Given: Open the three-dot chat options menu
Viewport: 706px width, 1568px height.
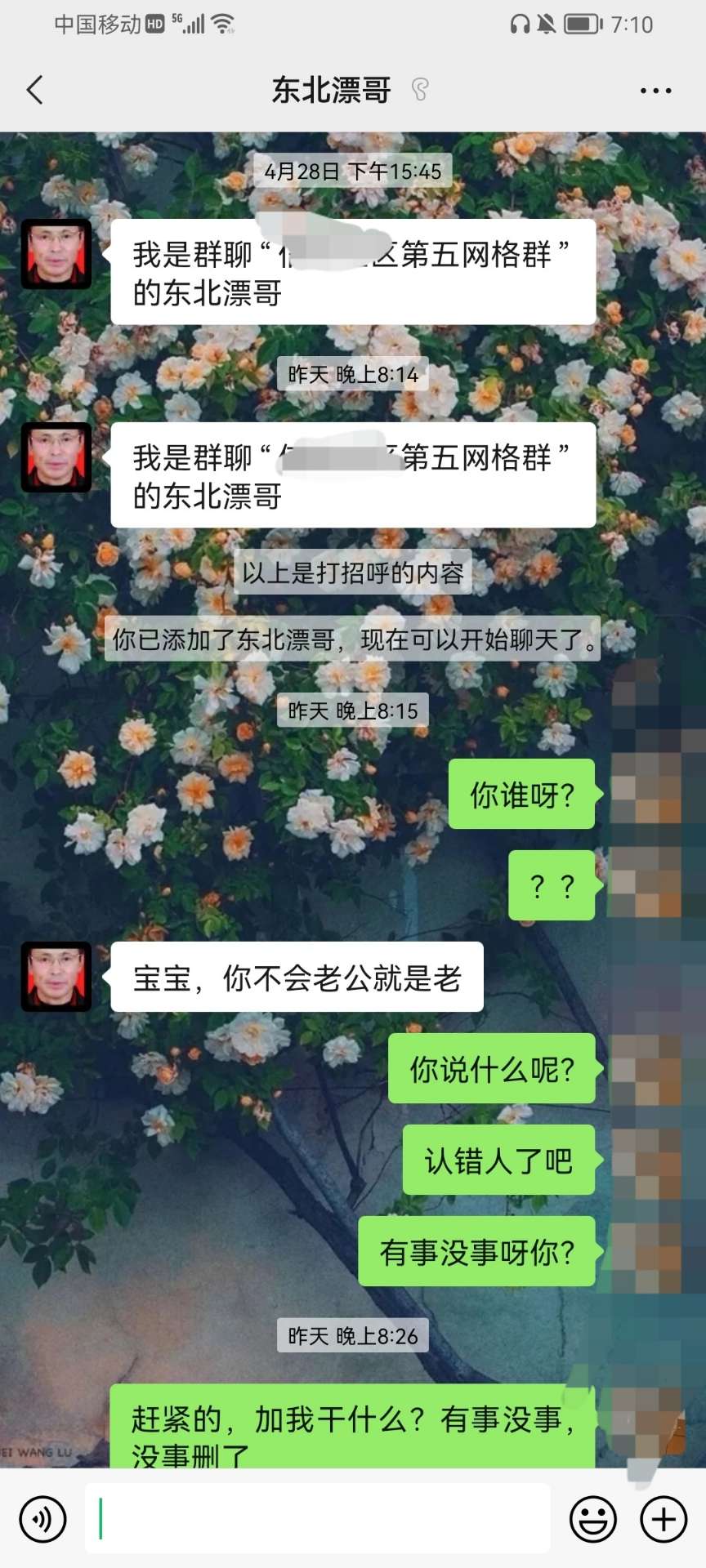Looking at the screenshot, I should pyautogui.click(x=655, y=91).
